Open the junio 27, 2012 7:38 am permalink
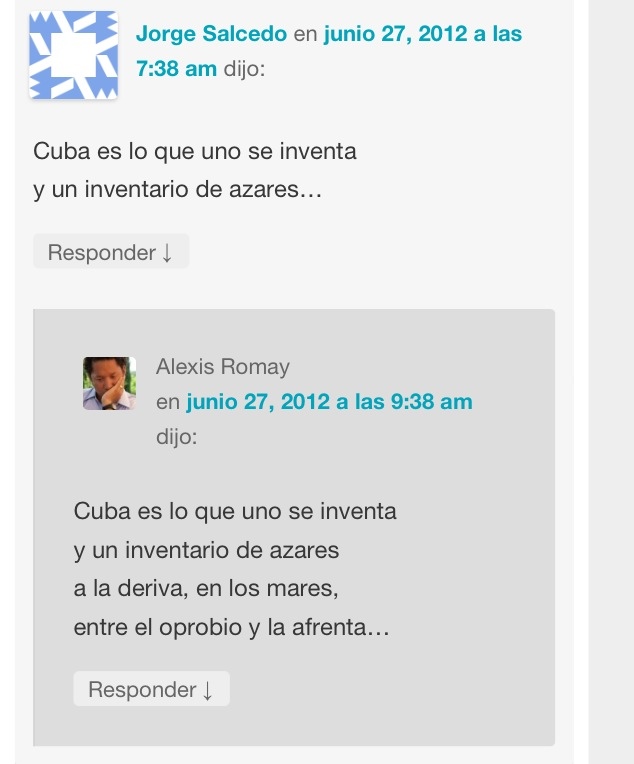Screen dimensions: 634x764 [422, 34]
